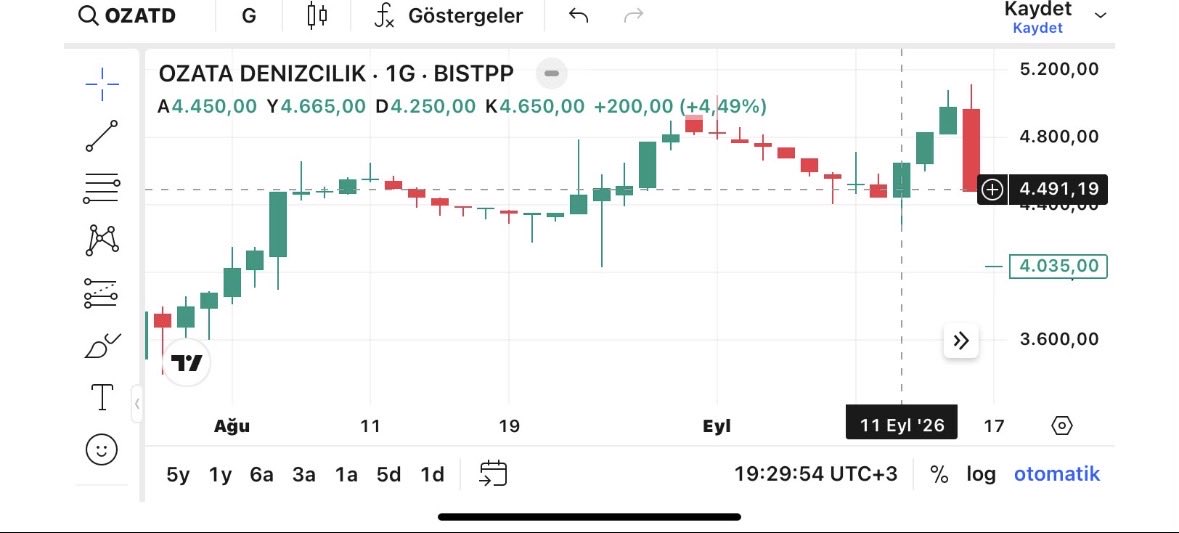1179x533 pixels.
Task: Undo the last chart action
Action: [578, 16]
